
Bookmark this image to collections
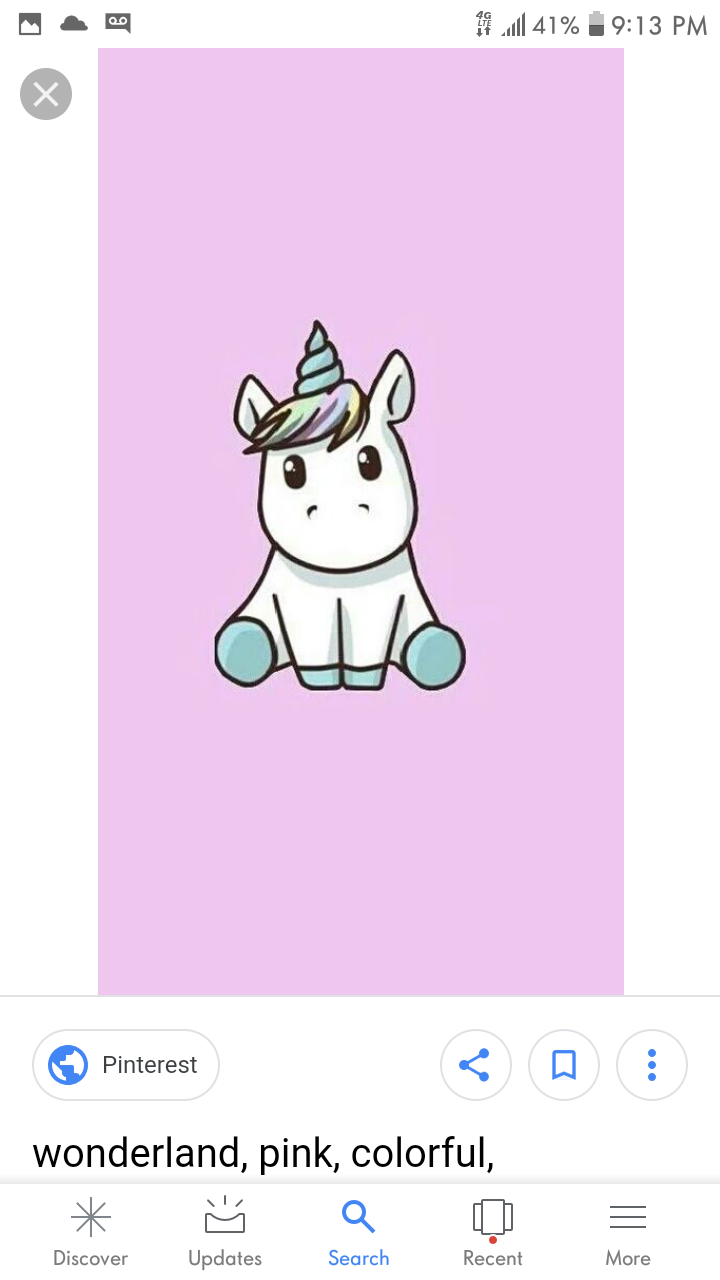click(564, 1065)
